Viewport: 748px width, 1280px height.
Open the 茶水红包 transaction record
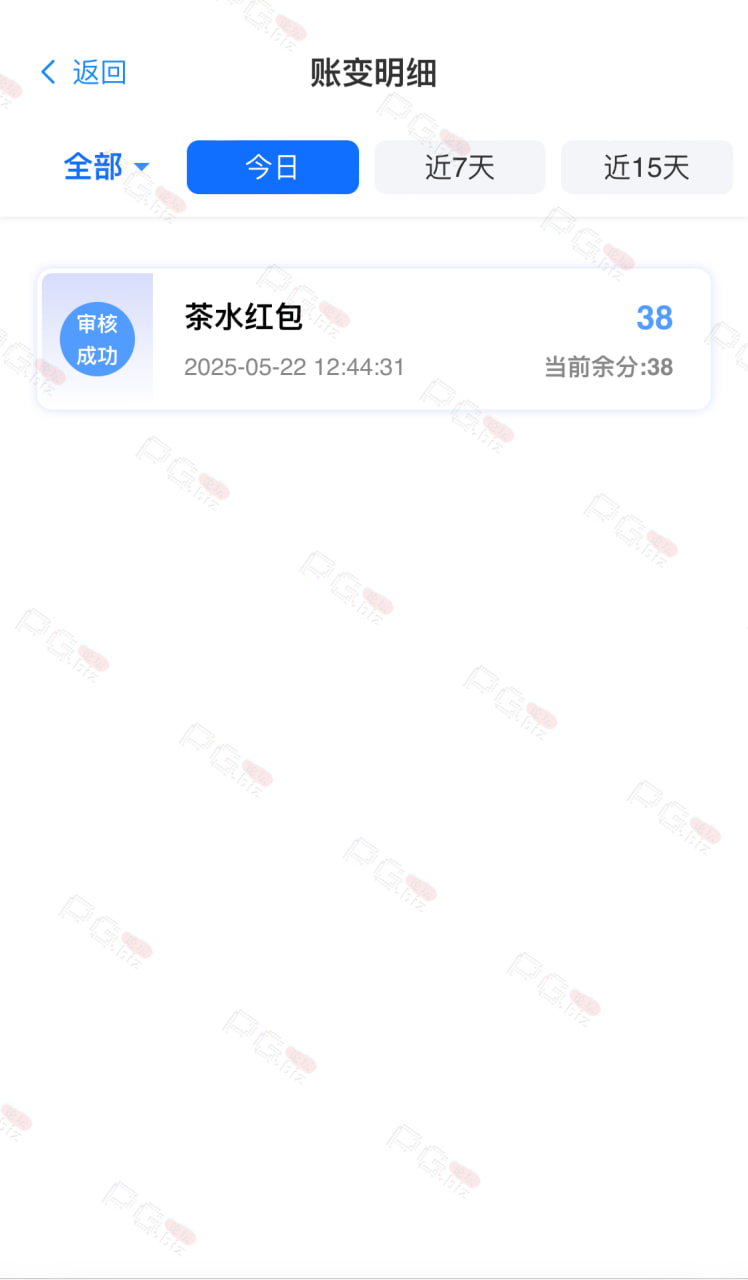(x=374, y=339)
